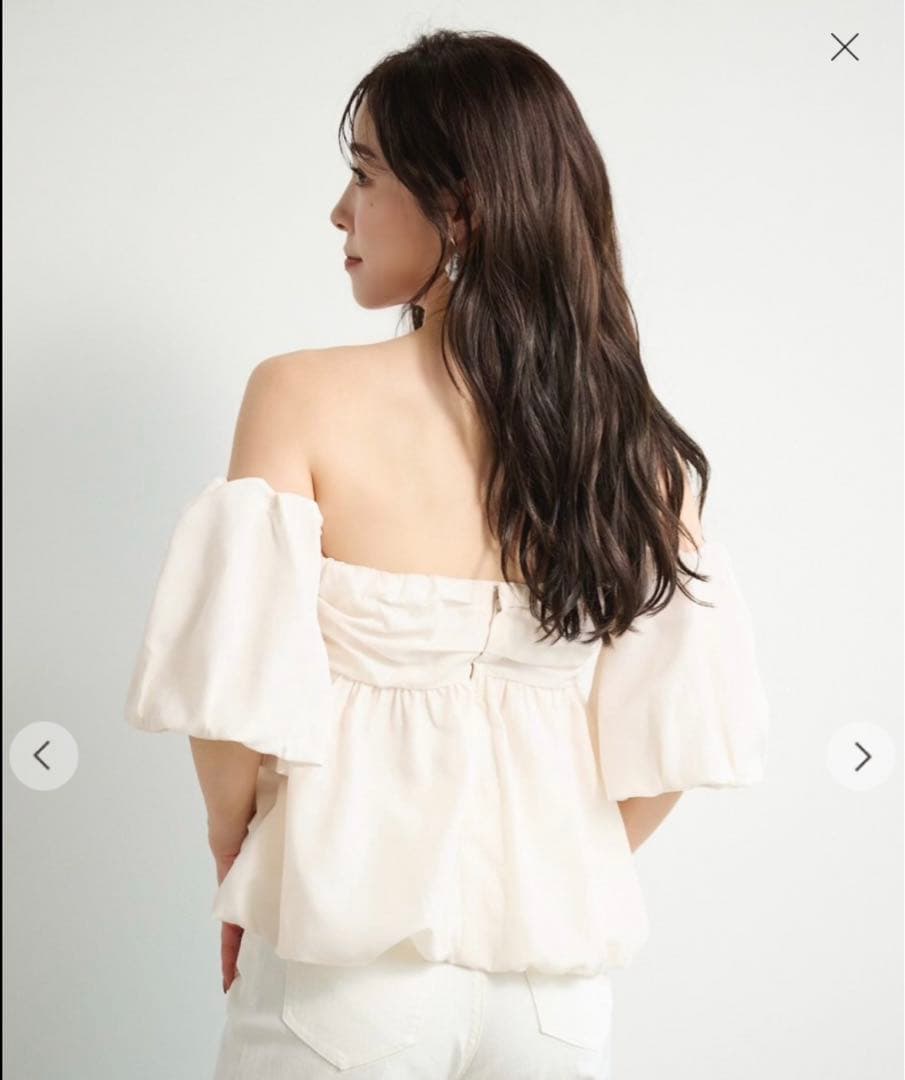Screen dimensions: 905x1080
Task: Show the next product photo
Action: click(x=861, y=756)
